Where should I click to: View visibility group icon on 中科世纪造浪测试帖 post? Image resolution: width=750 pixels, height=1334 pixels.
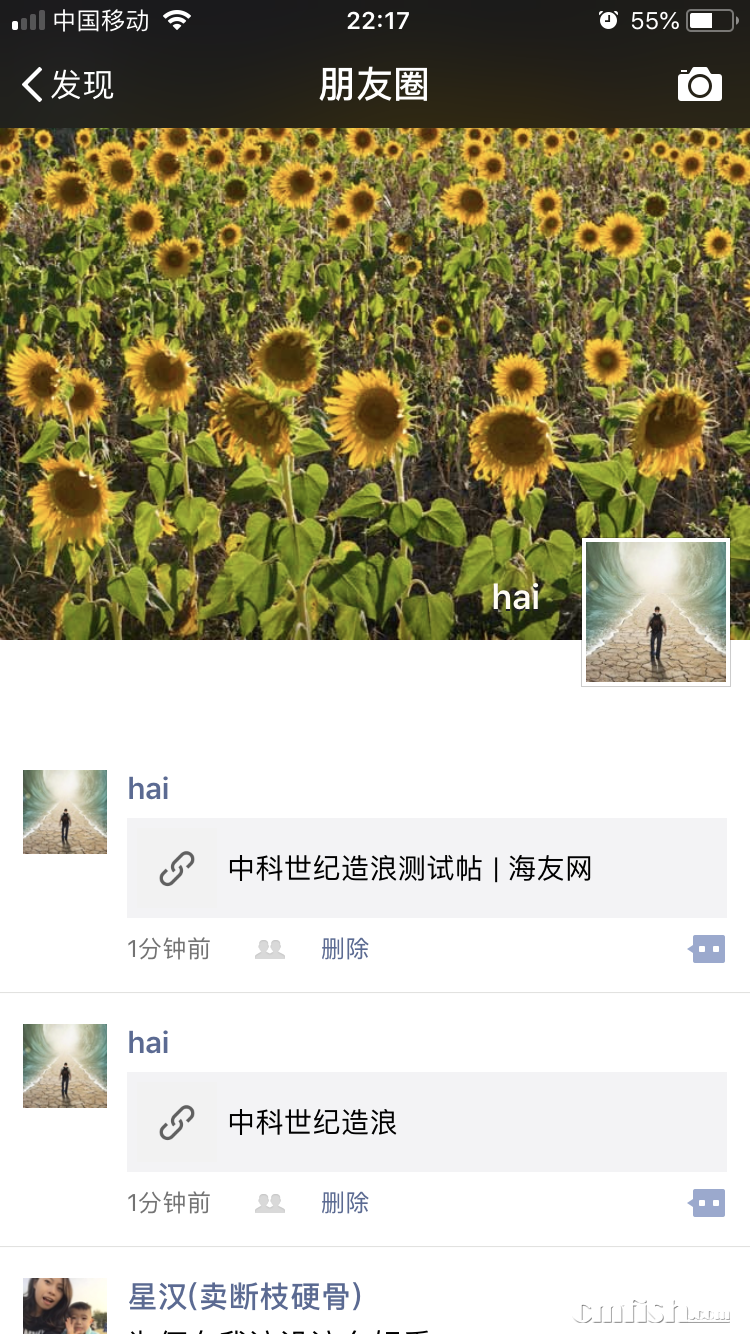(270, 949)
